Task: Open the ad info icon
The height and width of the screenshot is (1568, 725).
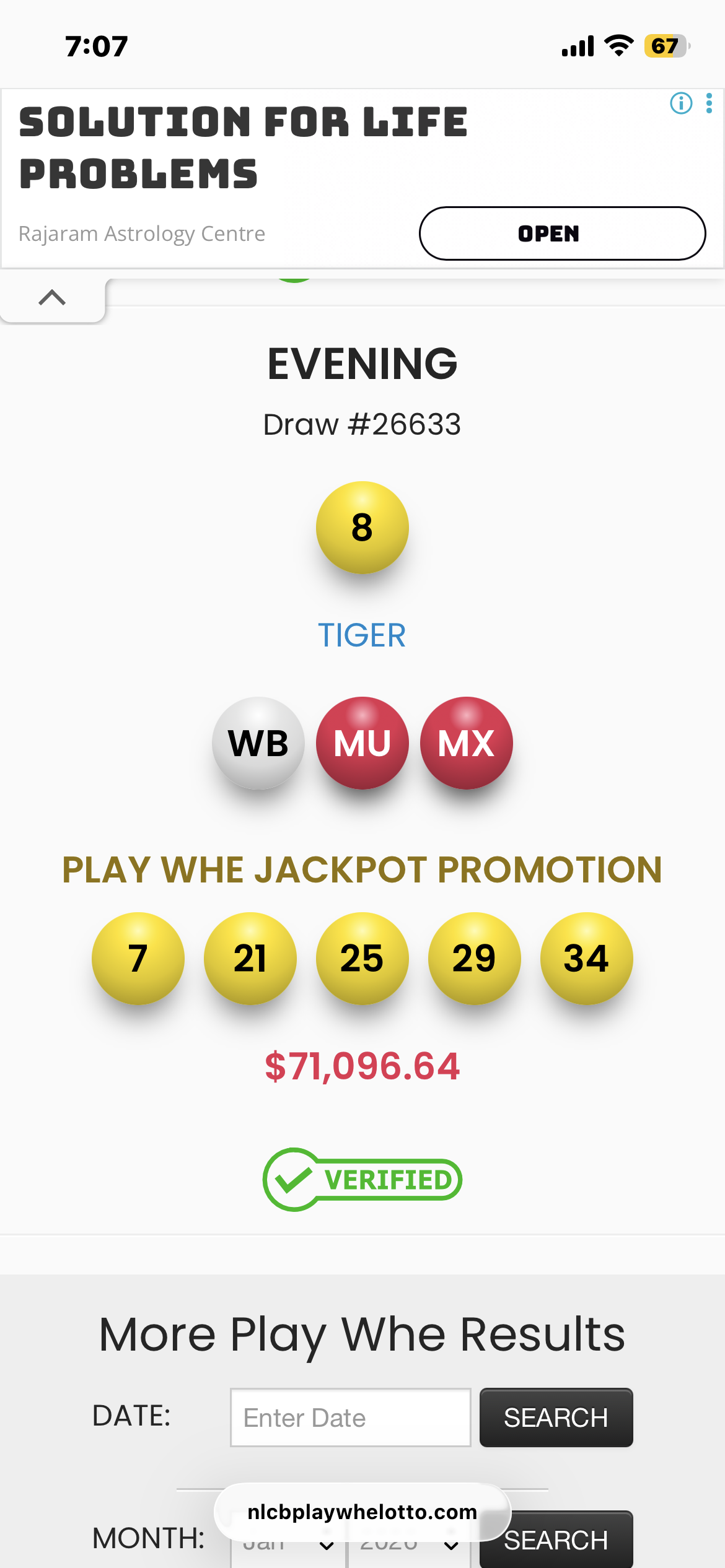Action: click(x=681, y=103)
